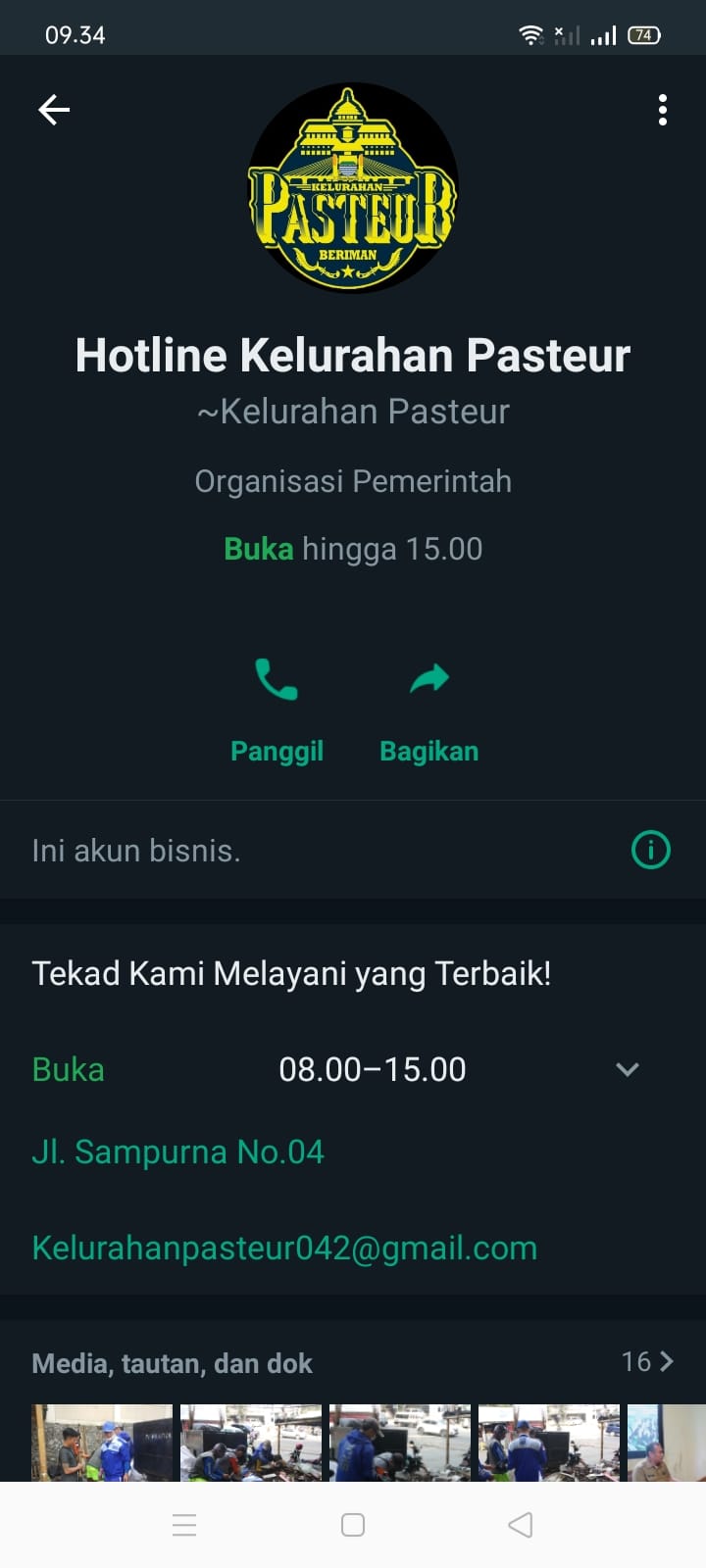Open the system recent apps button
Image resolution: width=706 pixels, height=1568 pixels.
click(184, 1525)
